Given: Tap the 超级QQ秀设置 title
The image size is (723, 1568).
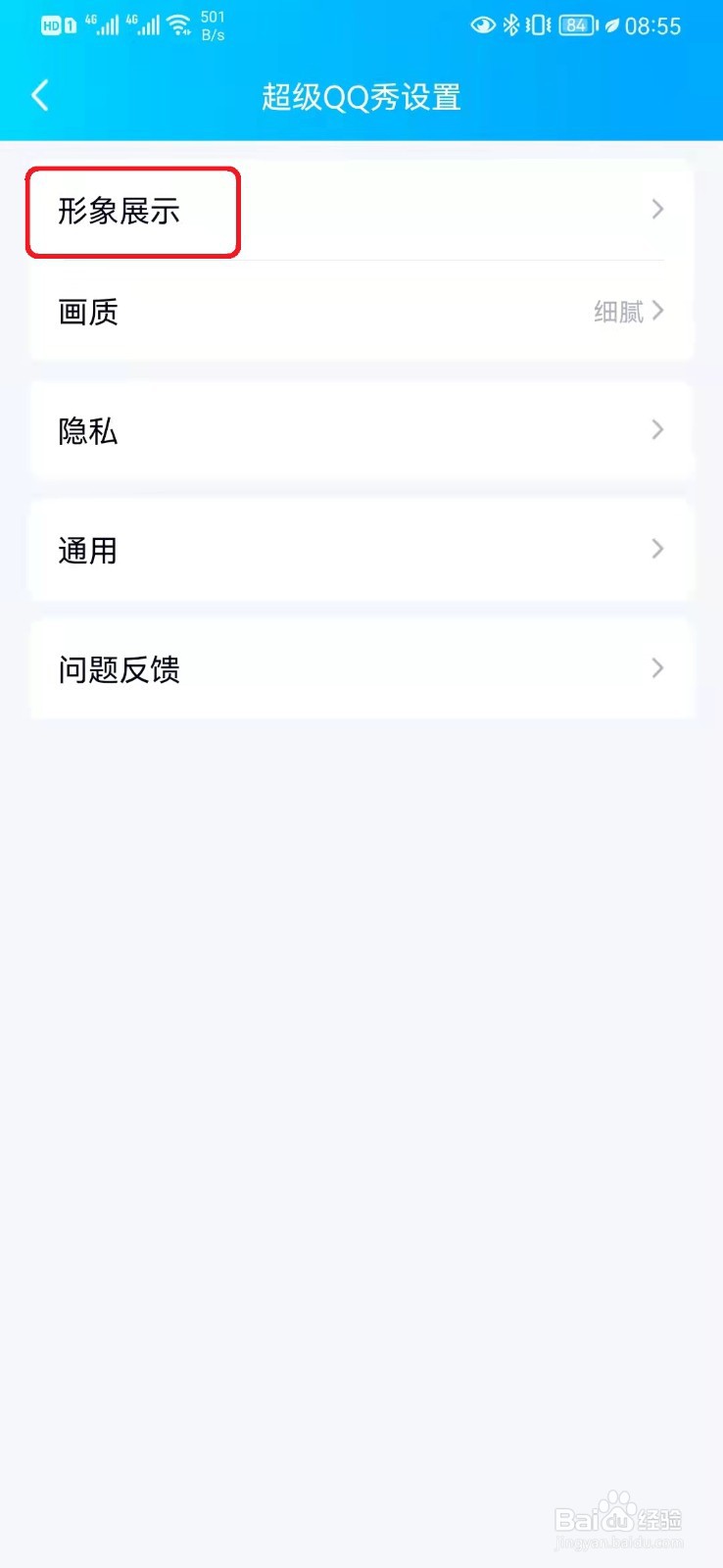Looking at the screenshot, I should (361, 96).
